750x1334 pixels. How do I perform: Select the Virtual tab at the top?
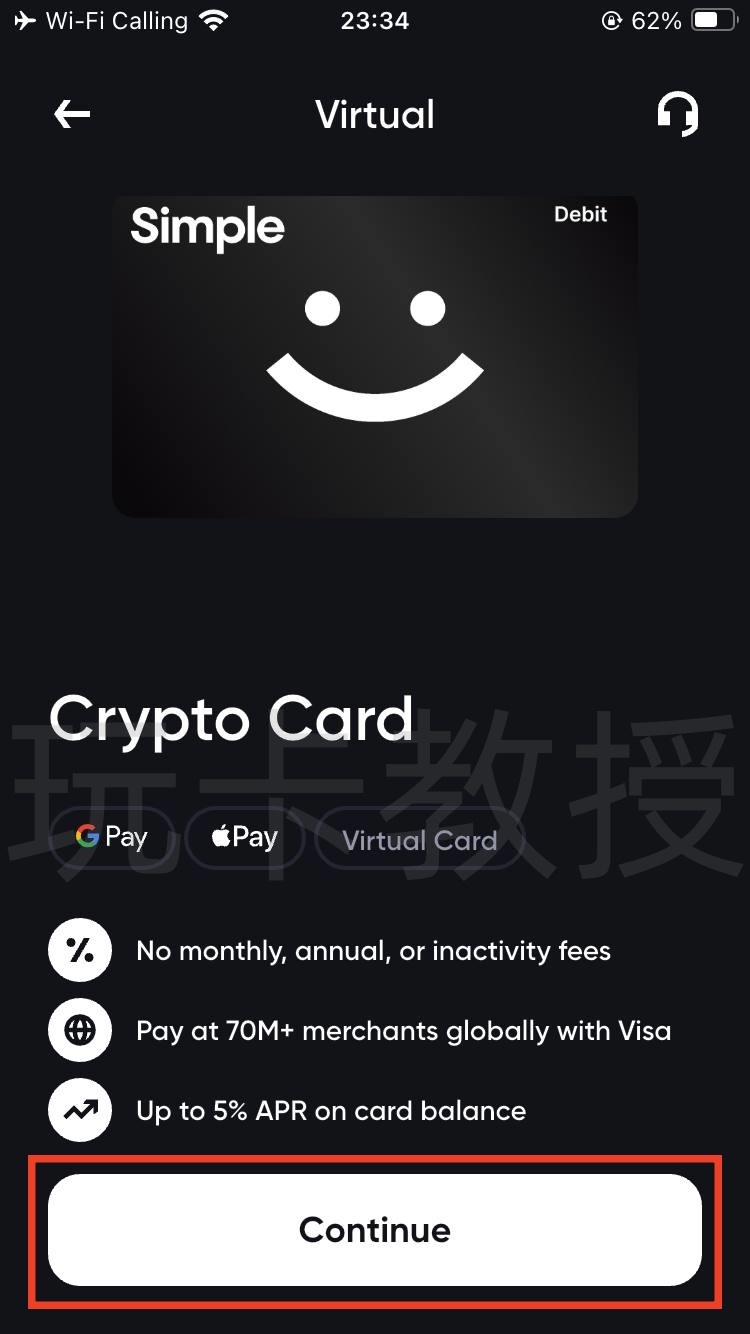(x=374, y=114)
